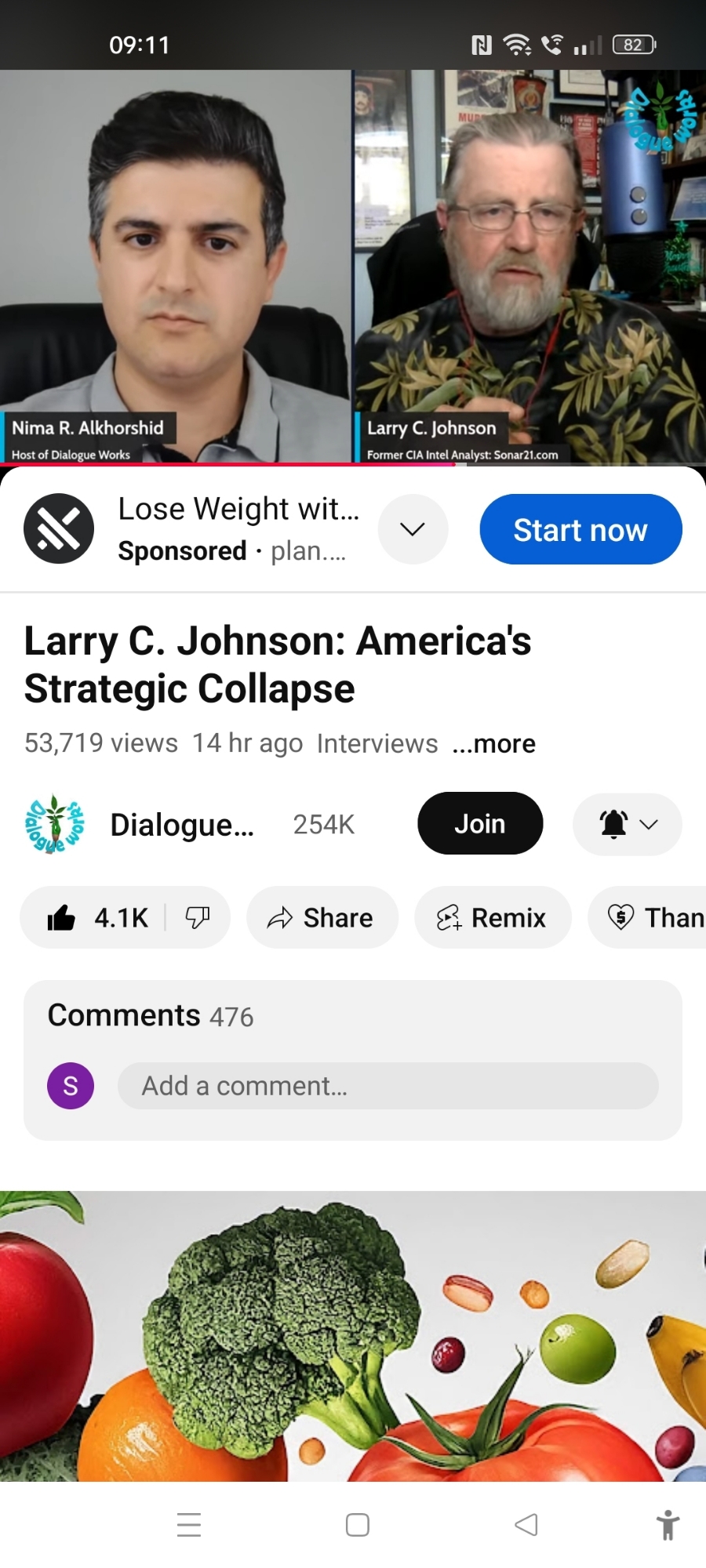Tap the video player to show controls
The image size is (706, 1568).
coord(353,267)
